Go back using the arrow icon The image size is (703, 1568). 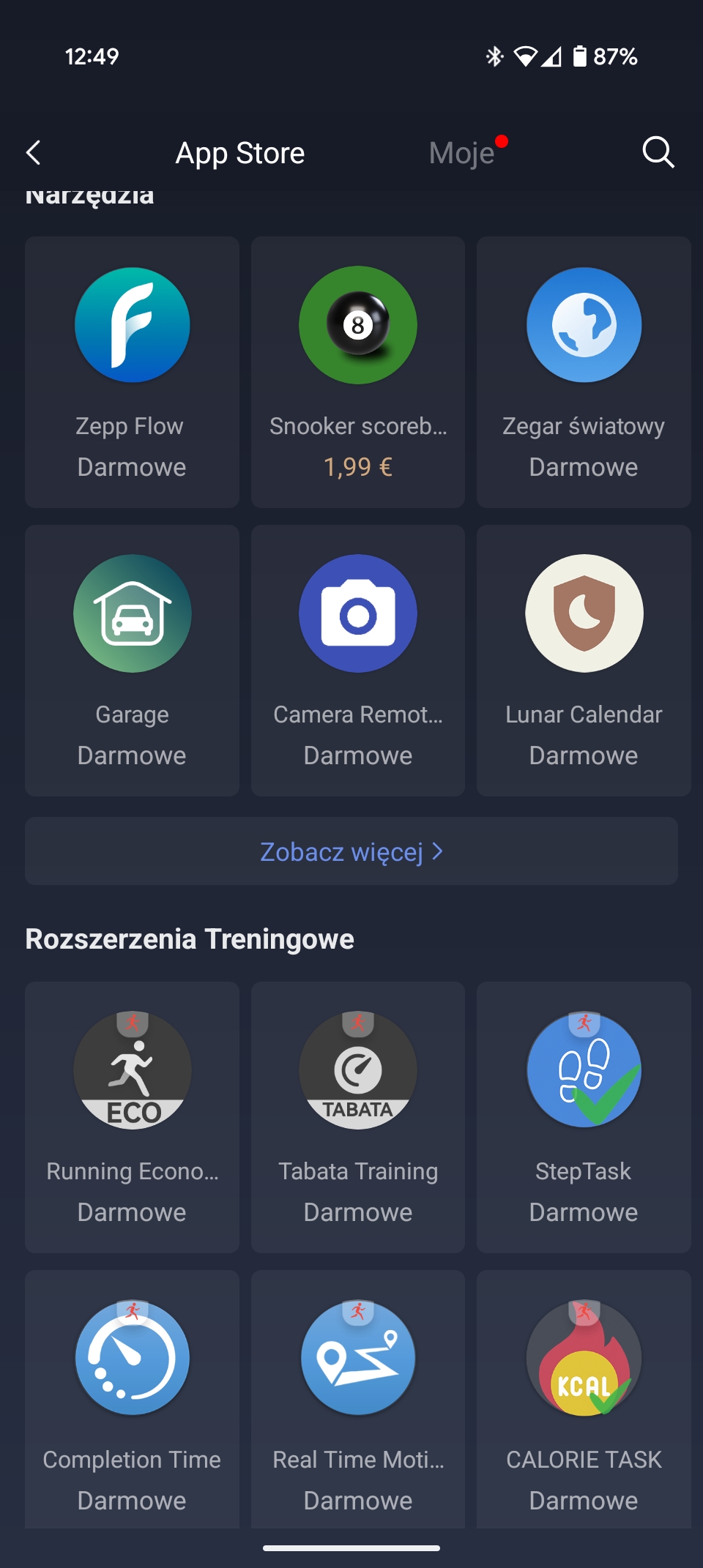34,153
